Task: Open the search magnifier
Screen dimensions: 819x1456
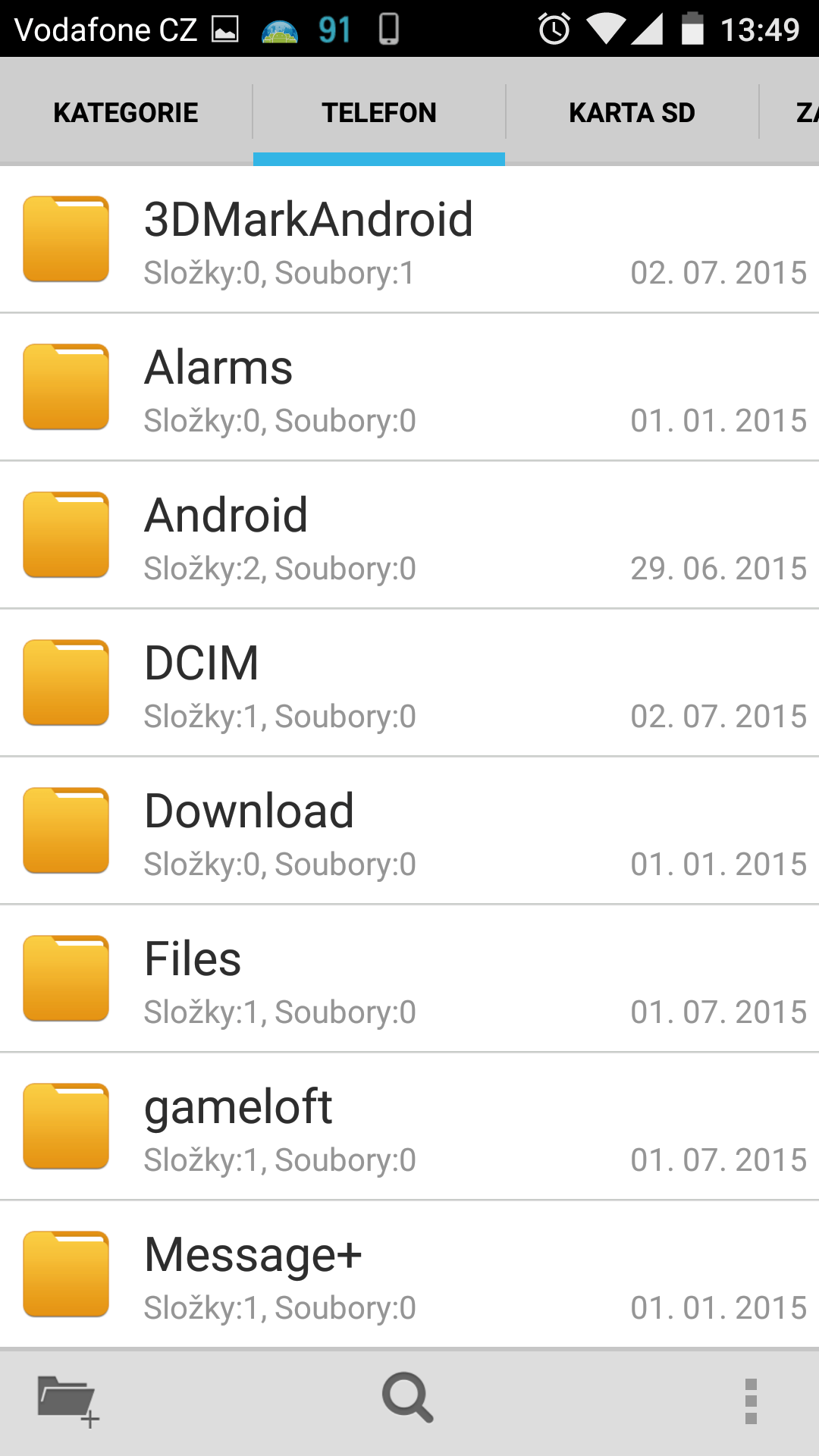Action: click(x=408, y=1397)
